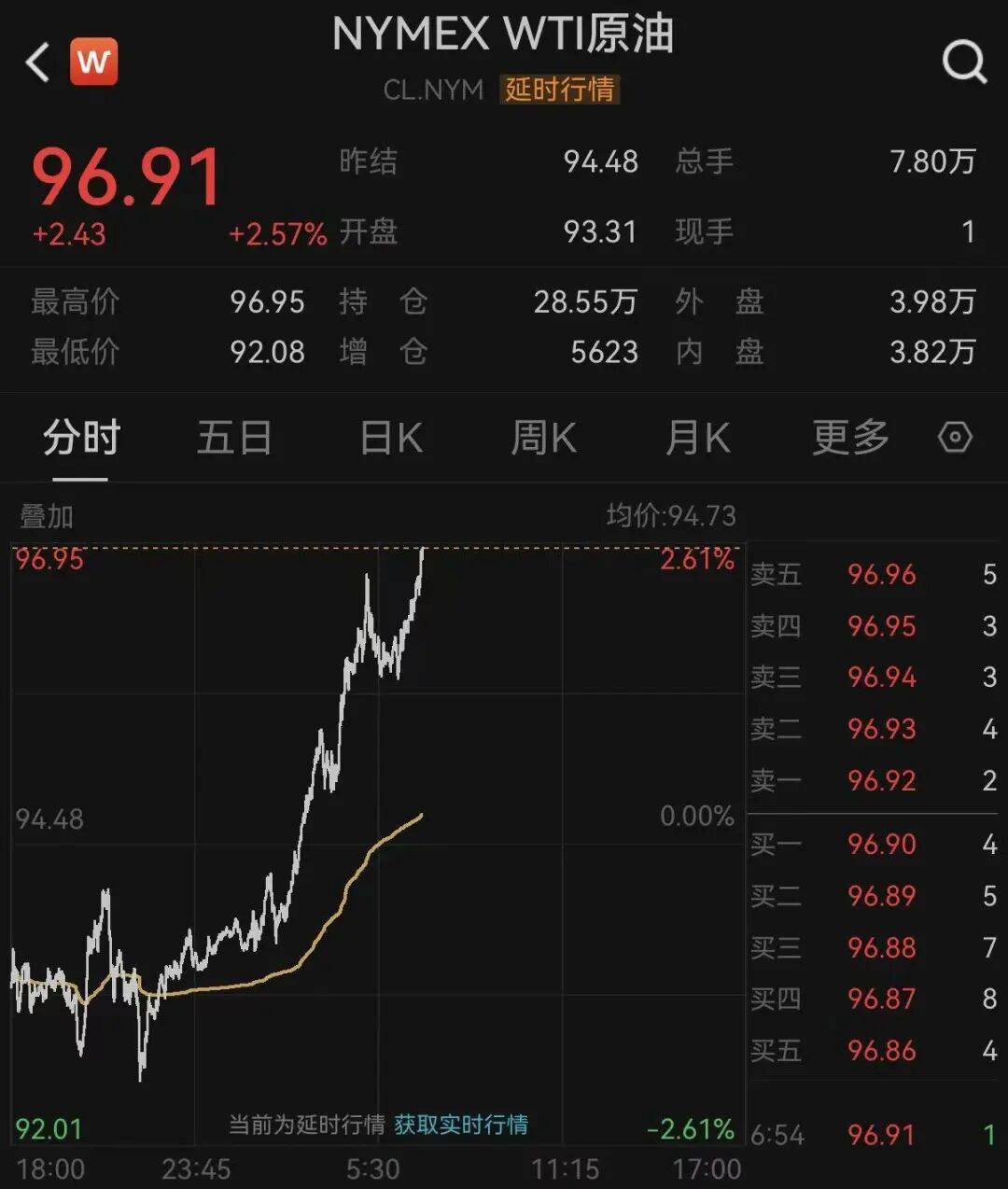The width and height of the screenshot is (1008, 1189).
Task: Switch to the 分时 intraday tab
Action: point(77,437)
